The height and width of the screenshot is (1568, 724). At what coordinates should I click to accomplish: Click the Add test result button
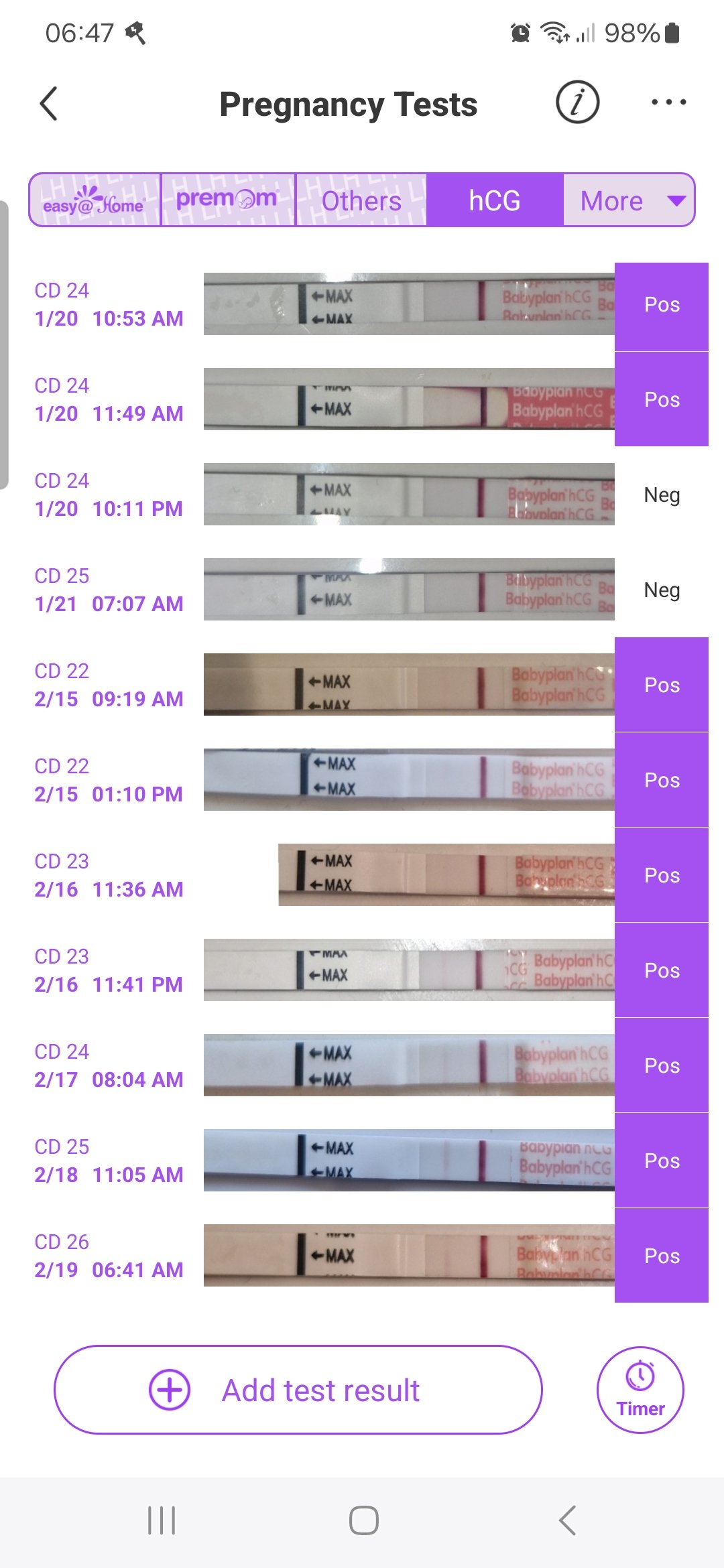pyautogui.click(x=299, y=1390)
